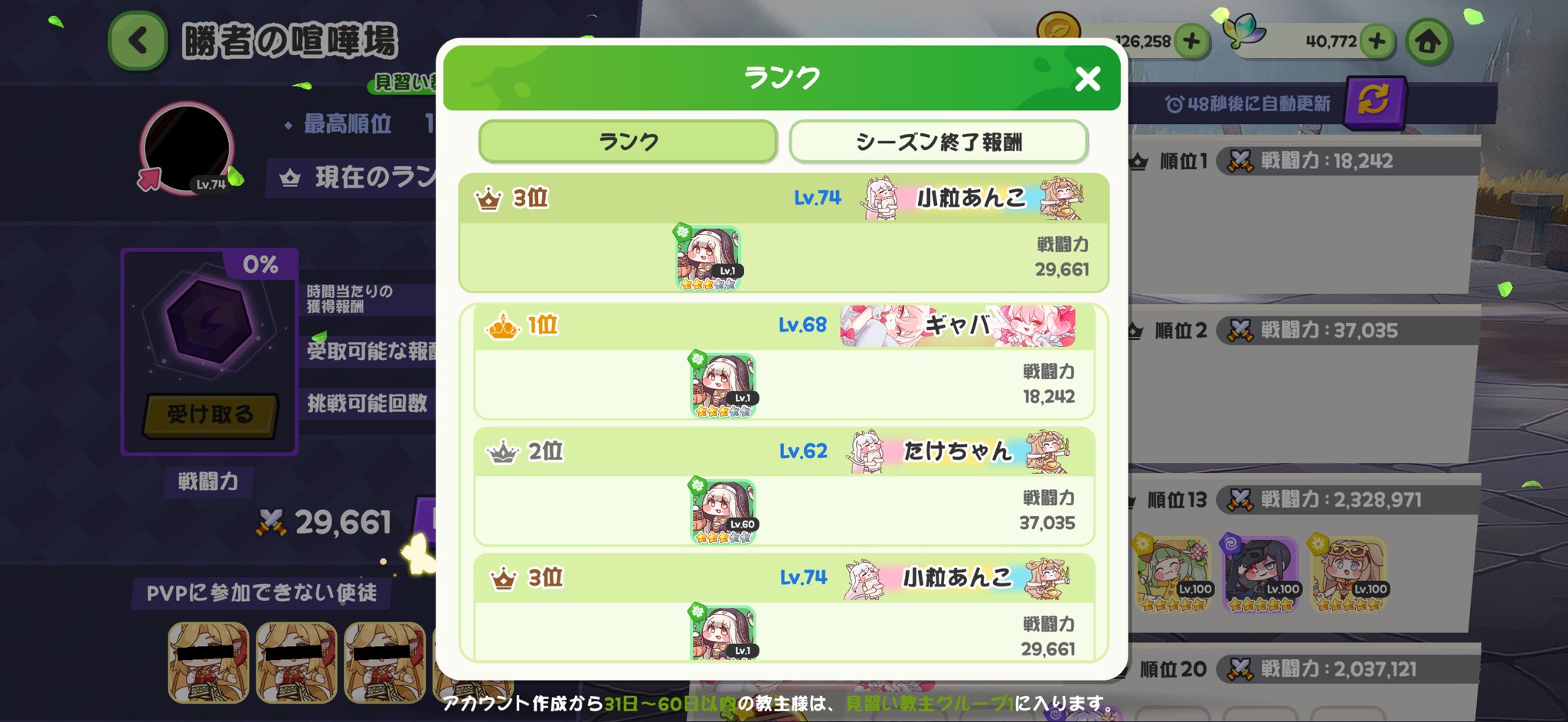Go back from 勝者の喧嘩場
Viewport: 1568px width, 722px height.
[138, 41]
